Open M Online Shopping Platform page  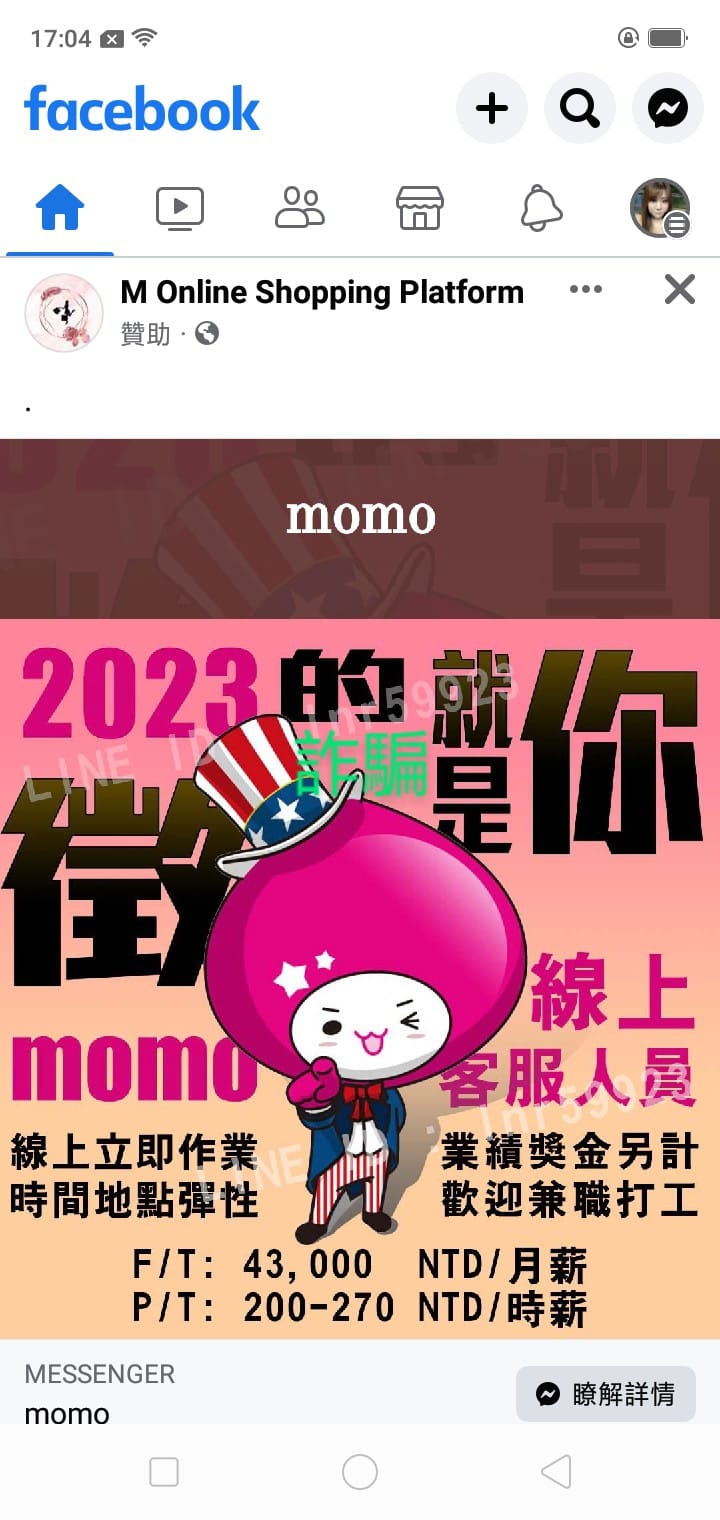(x=322, y=292)
